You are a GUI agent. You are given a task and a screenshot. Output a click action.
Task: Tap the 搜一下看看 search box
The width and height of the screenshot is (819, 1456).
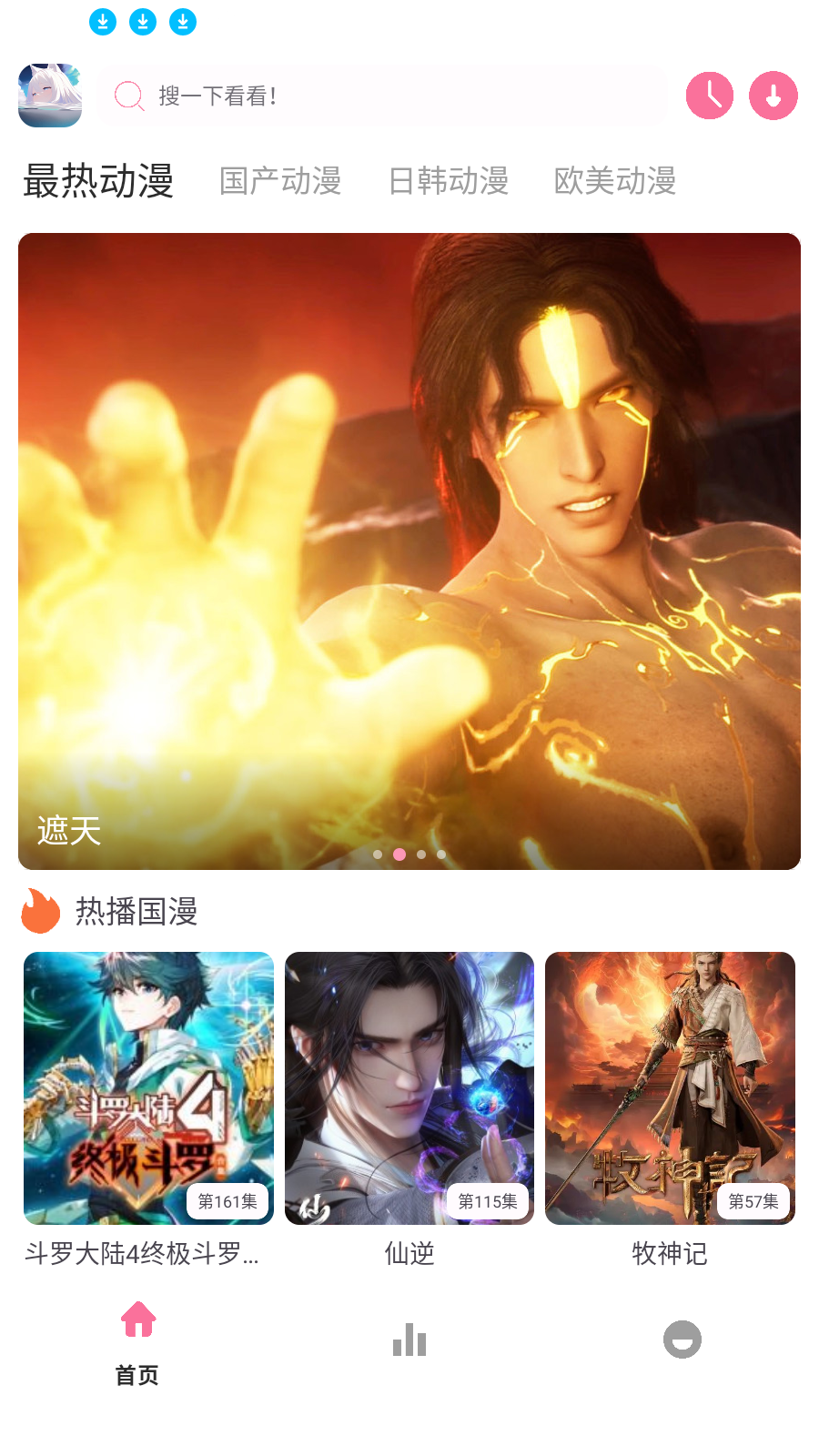(x=382, y=96)
